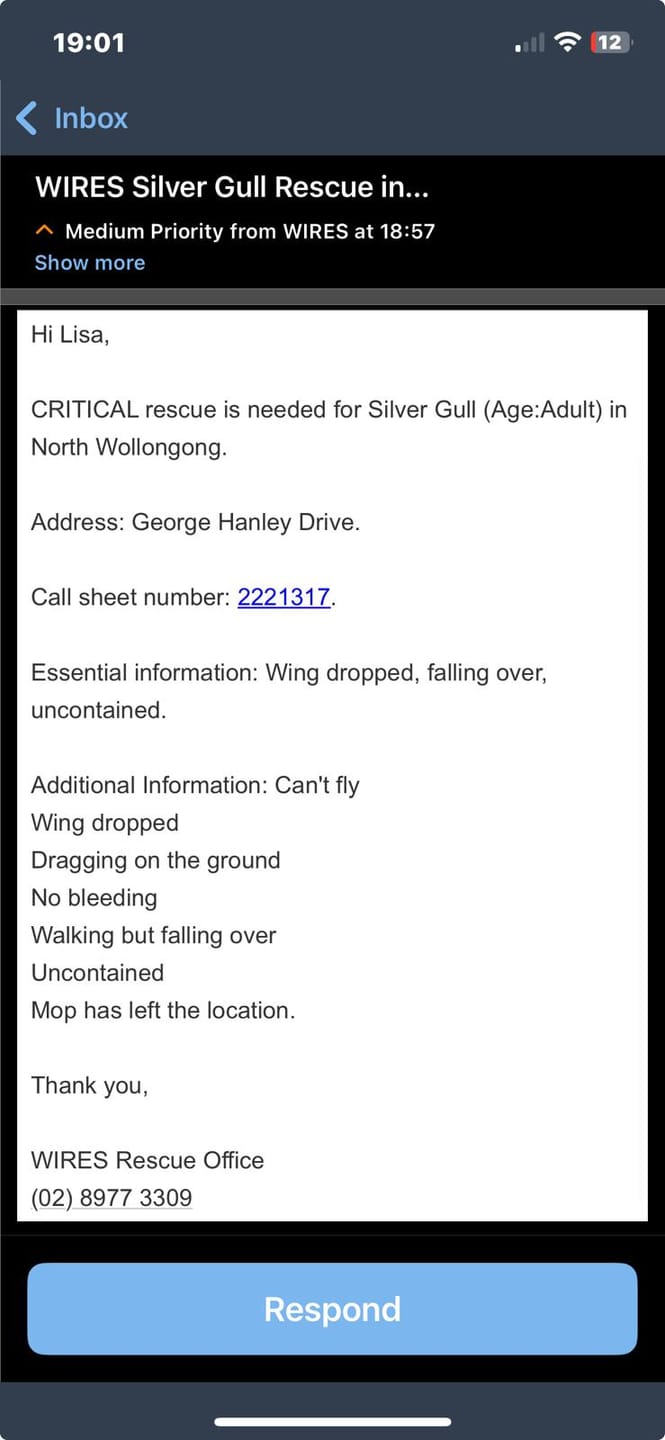The width and height of the screenshot is (665, 1440).
Task: Open call sheet number 2221317 link
Action: coord(283,597)
